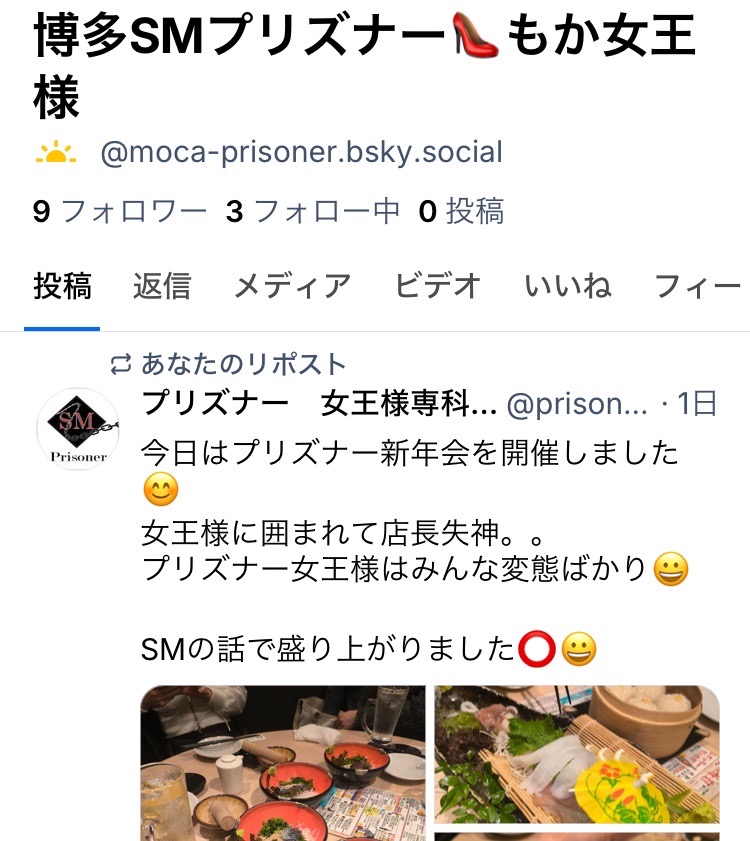Select the ビデオ tab
The image size is (750, 841).
pyautogui.click(x=437, y=287)
